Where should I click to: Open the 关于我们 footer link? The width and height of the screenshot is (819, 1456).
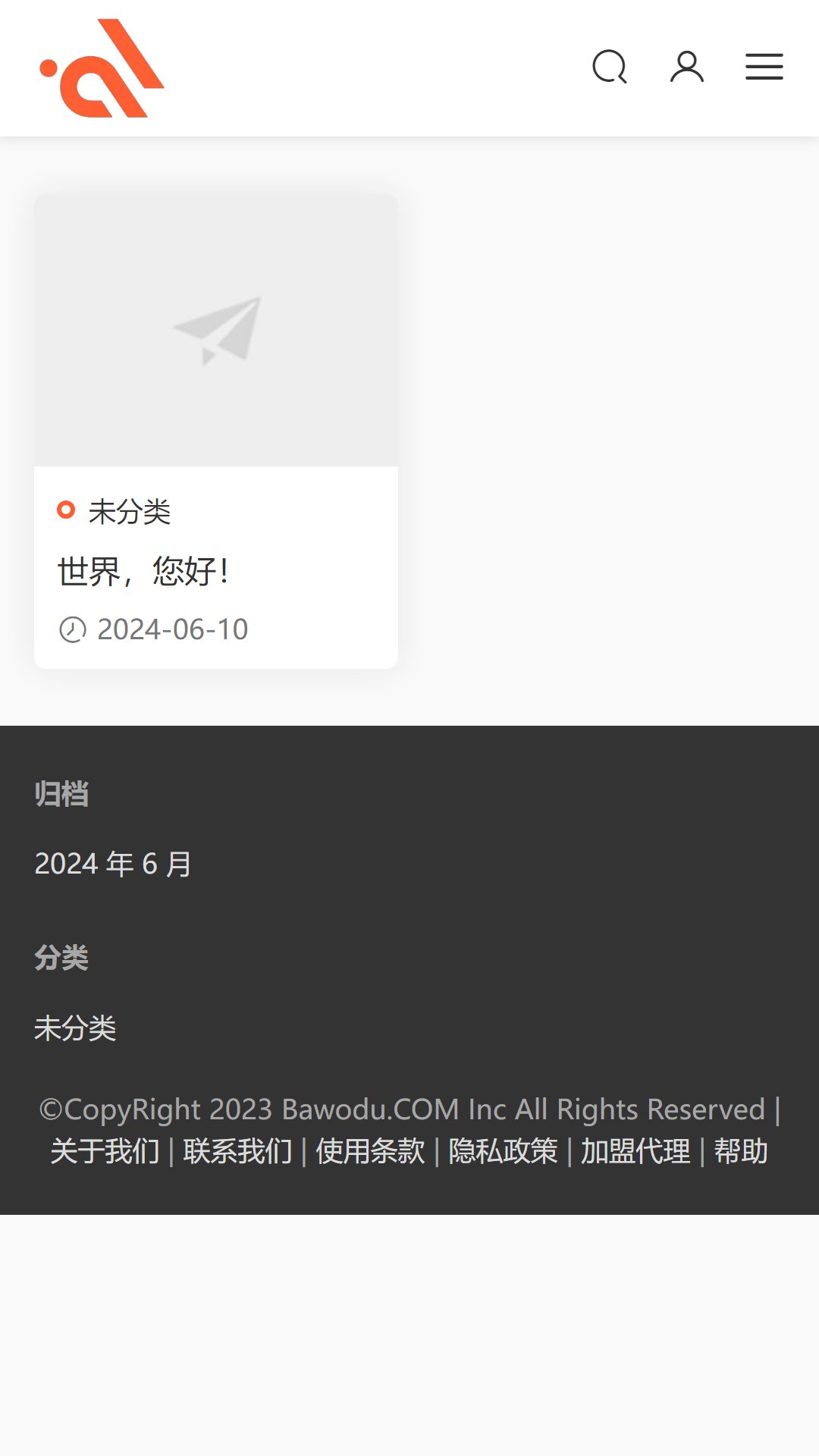105,1151
